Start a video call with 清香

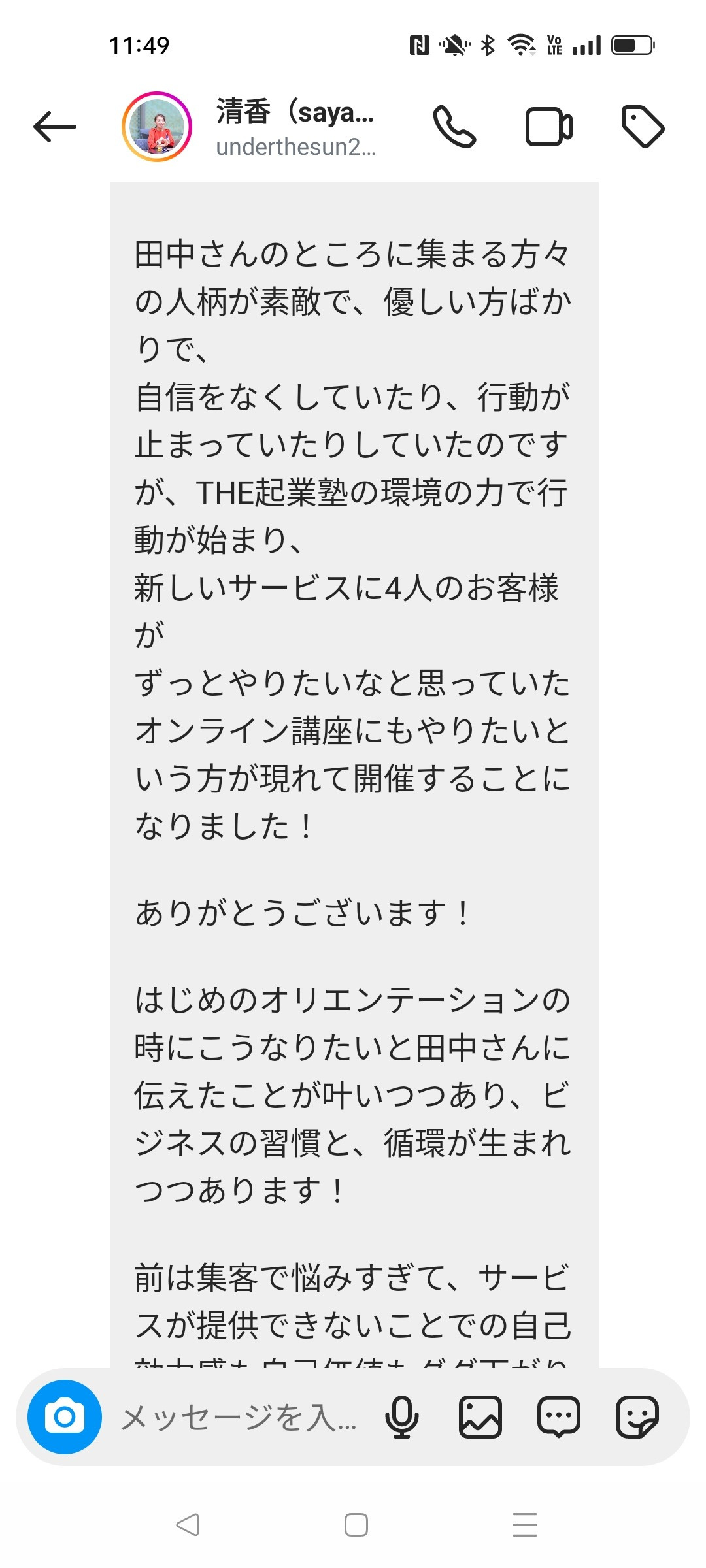(549, 127)
